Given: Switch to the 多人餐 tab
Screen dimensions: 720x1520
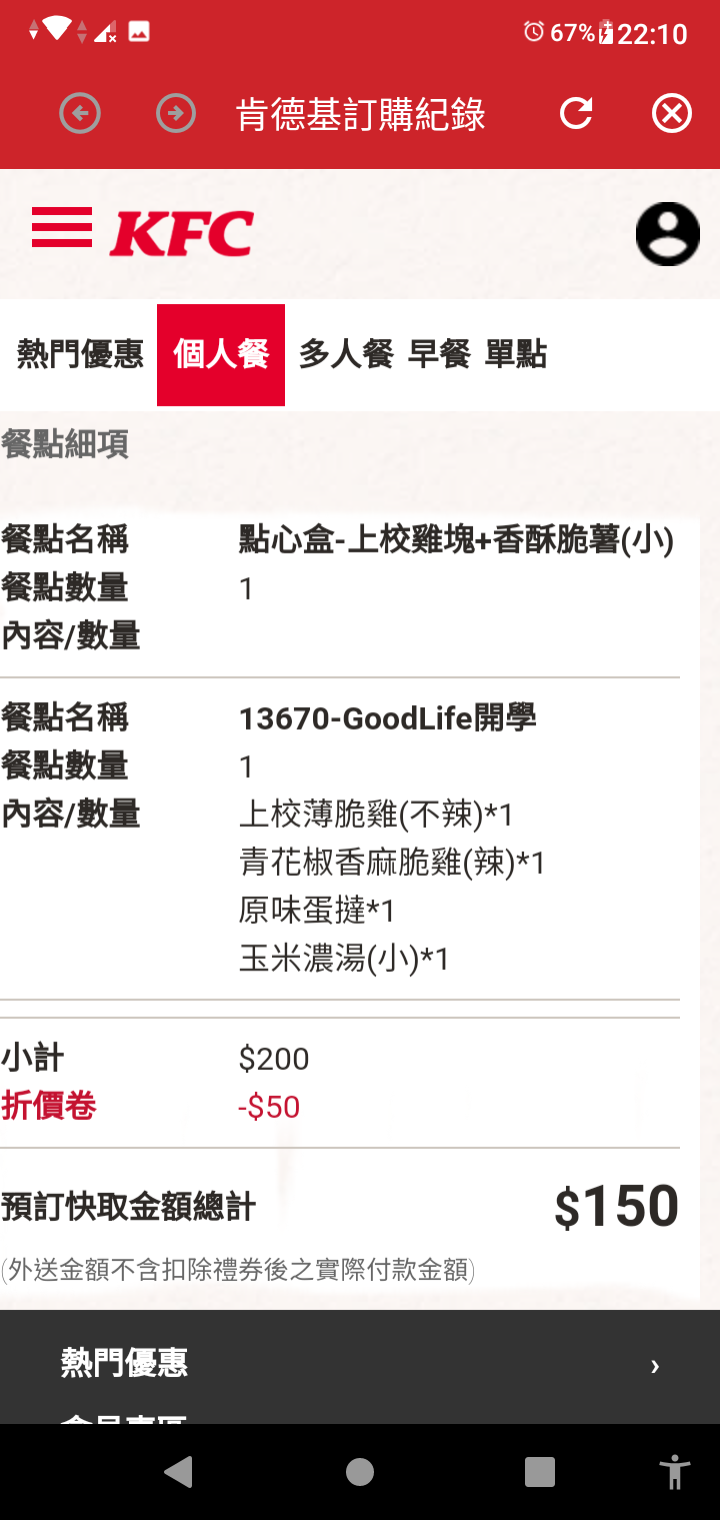Looking at the screenshot, I should coord(346,354).
